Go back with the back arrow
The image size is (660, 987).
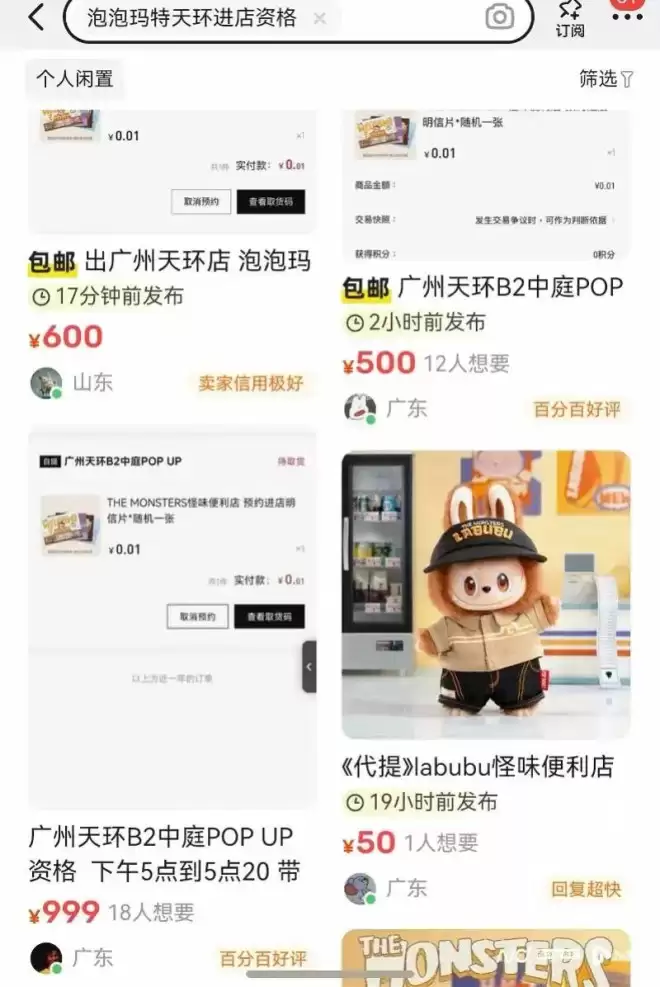pyautogui.click(x=36, y=17)
